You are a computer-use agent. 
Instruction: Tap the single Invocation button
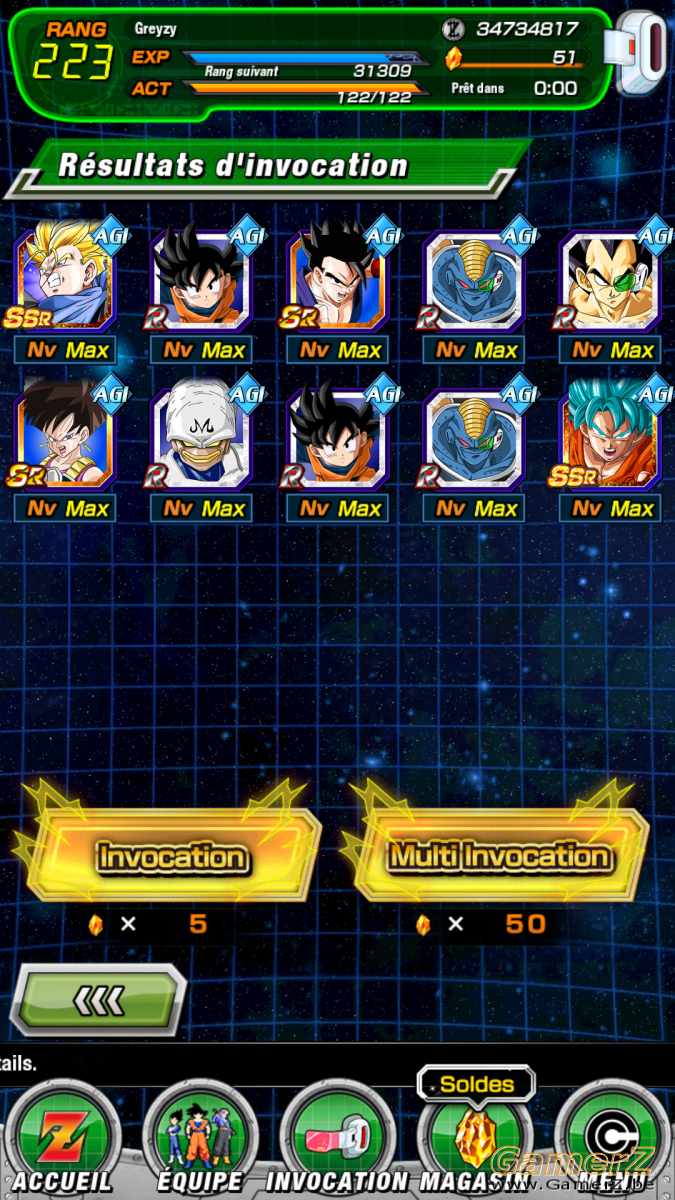(x=171, y=856)
